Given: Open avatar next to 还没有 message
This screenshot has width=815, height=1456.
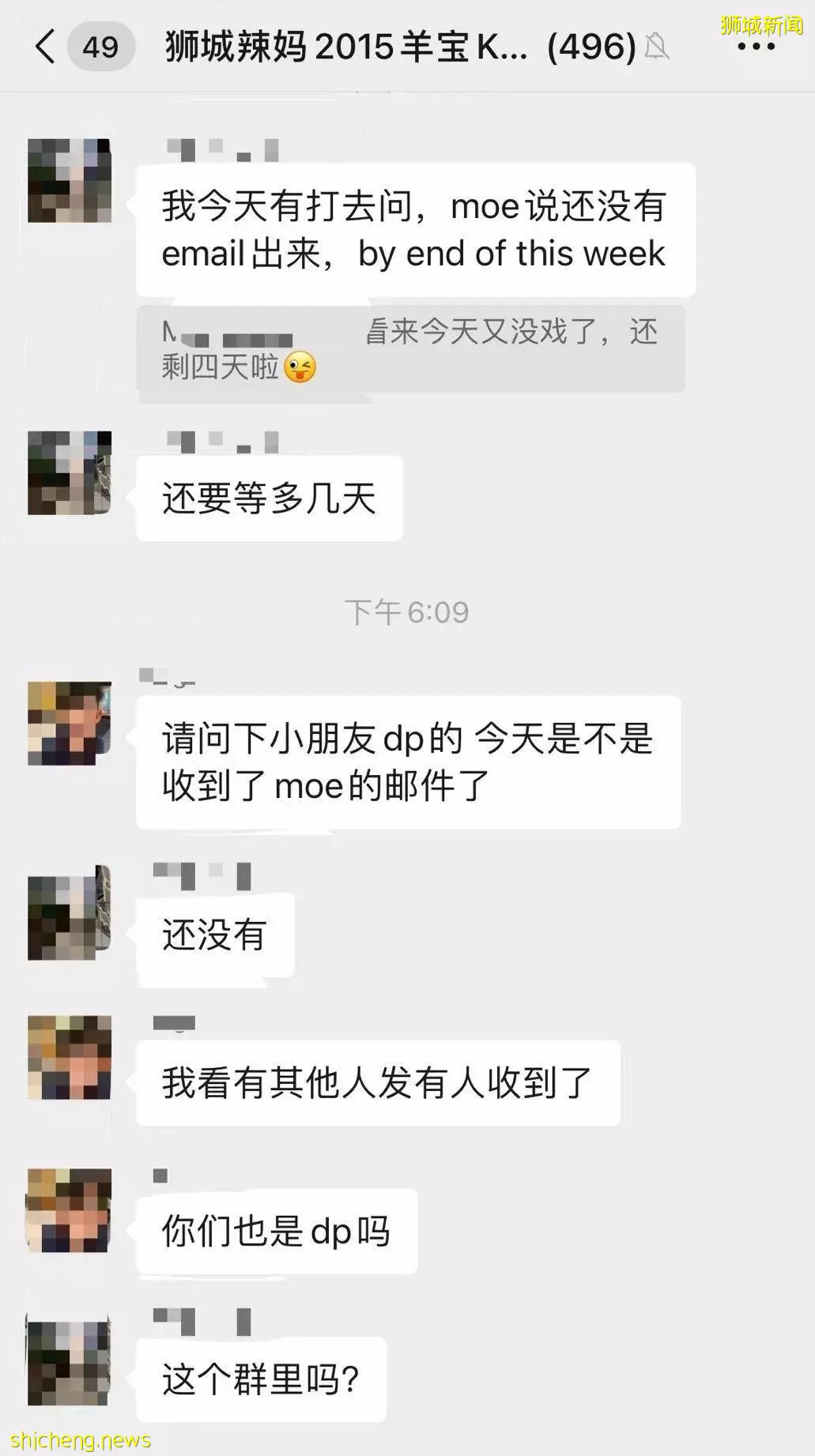Looking at the screenshot, I should 70,918.
